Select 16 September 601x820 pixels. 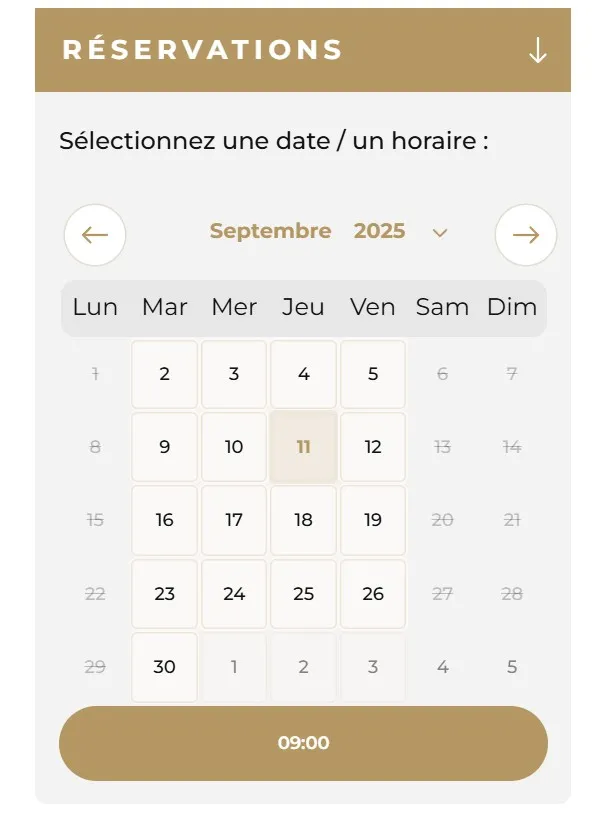tap(164, 520)
